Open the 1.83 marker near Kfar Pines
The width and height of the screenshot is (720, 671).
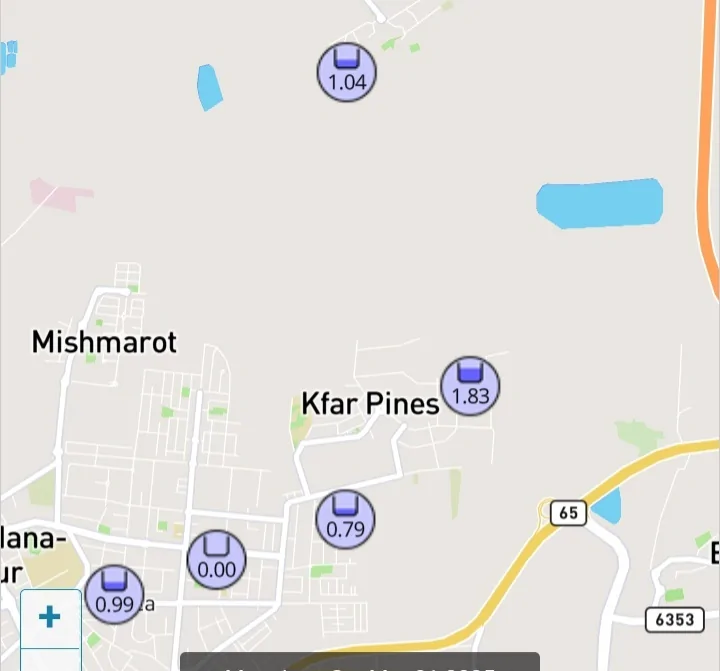point(470,386)
